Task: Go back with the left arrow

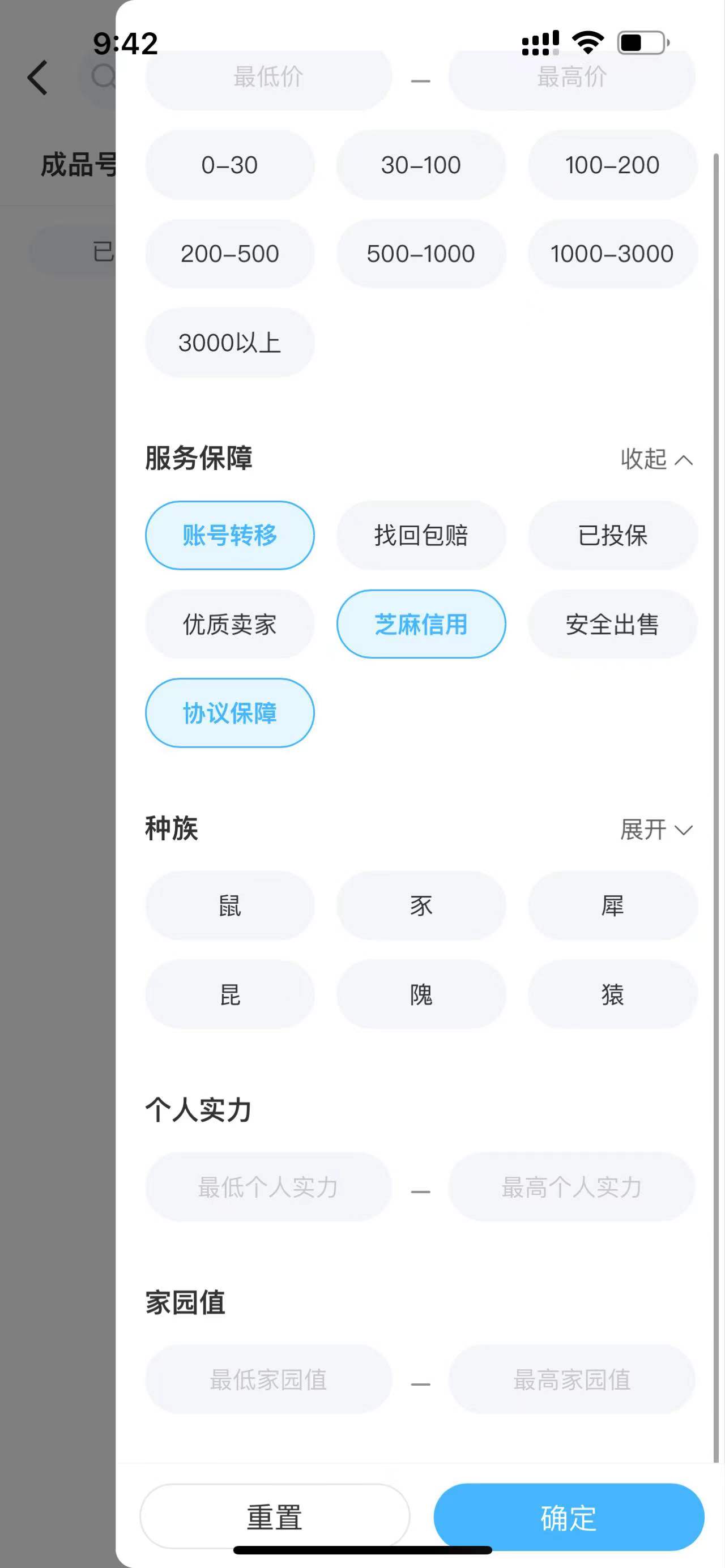Action: pyautogui.click(x=38, y=78)
